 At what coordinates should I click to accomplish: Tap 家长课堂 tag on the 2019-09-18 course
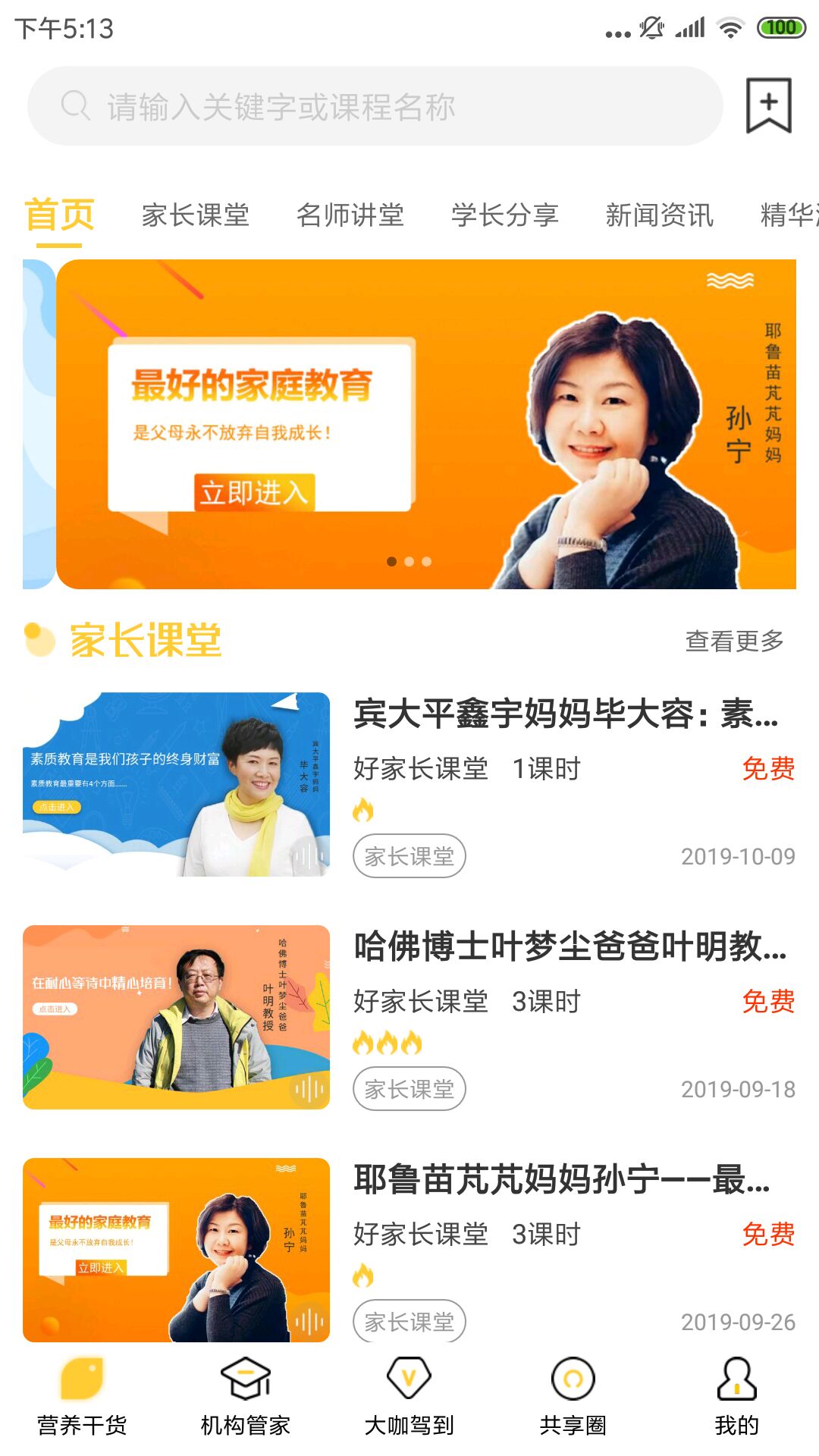pos(409,1090)
